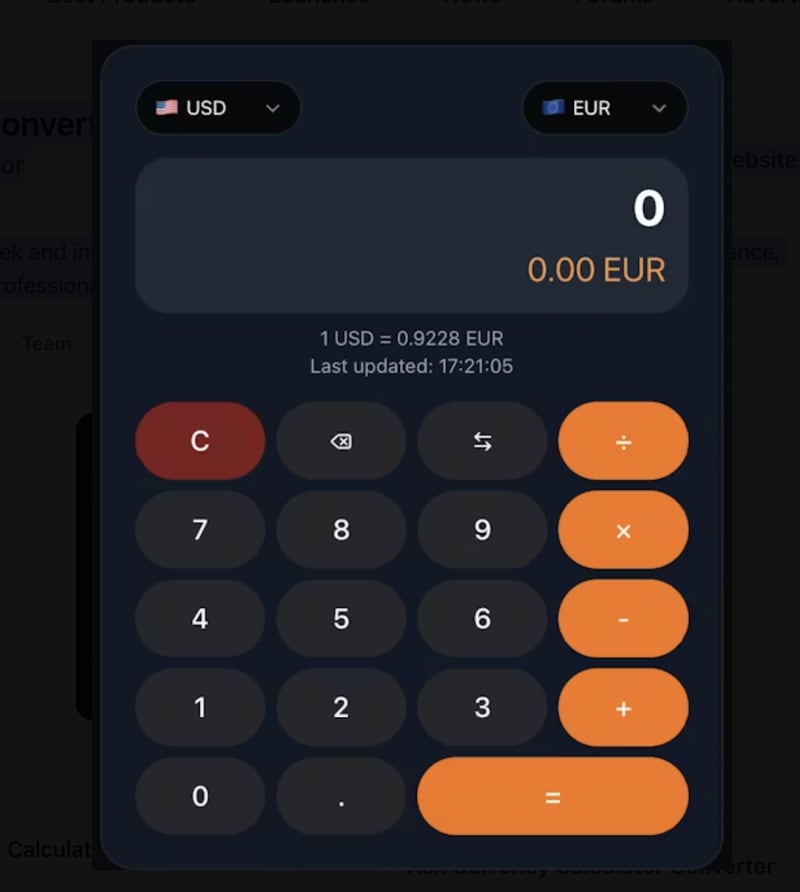Enter digit 1

coord(200,708)
